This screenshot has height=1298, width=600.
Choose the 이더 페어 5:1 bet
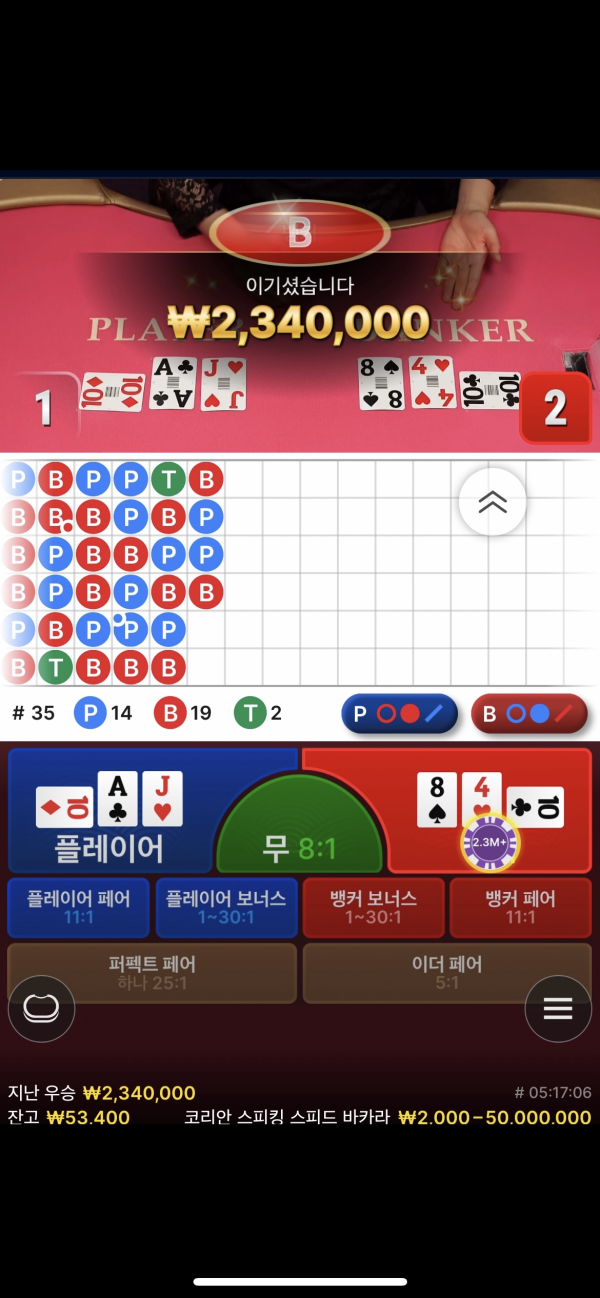click(447, 972)
